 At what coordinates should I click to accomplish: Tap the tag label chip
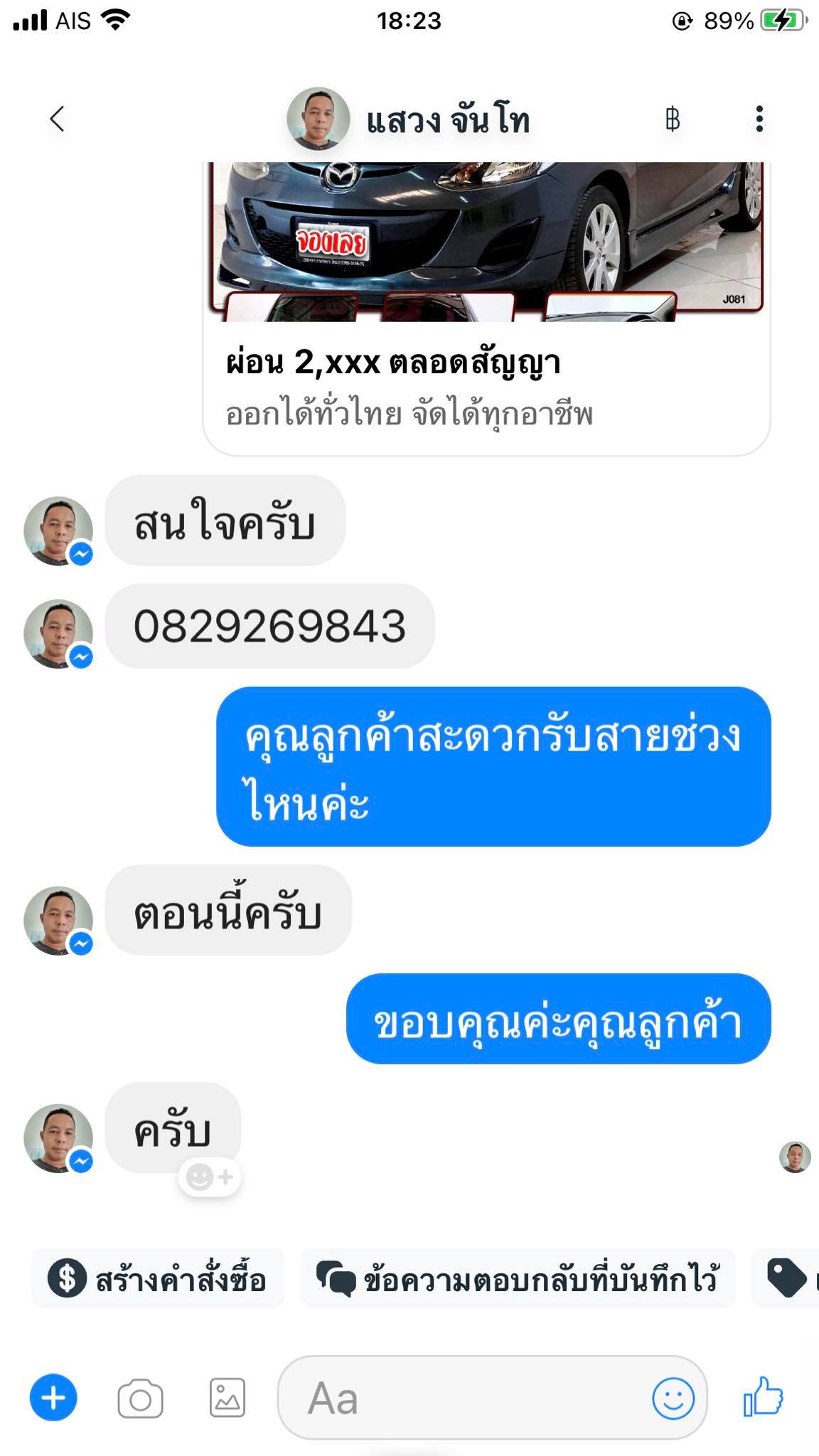(788, 1279)
